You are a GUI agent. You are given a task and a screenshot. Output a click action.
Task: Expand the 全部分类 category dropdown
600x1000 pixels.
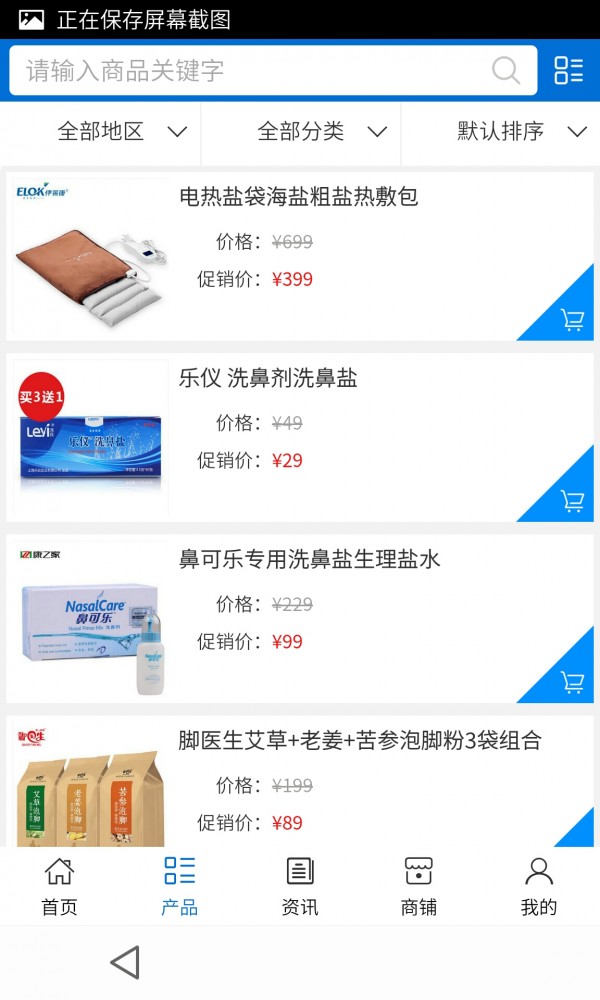click(x=322, y=131)
